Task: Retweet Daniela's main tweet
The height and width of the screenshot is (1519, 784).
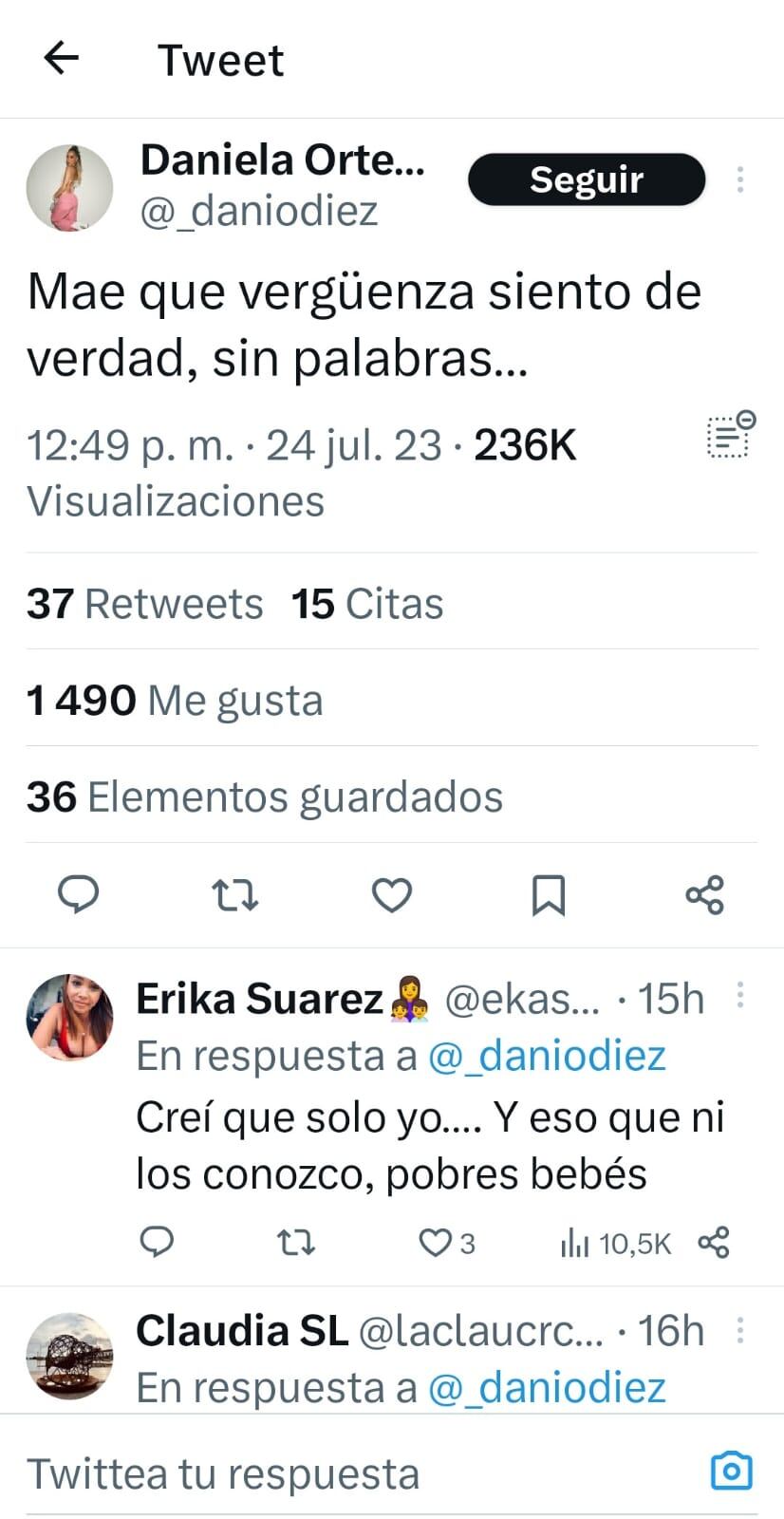Action: point(234,894)
